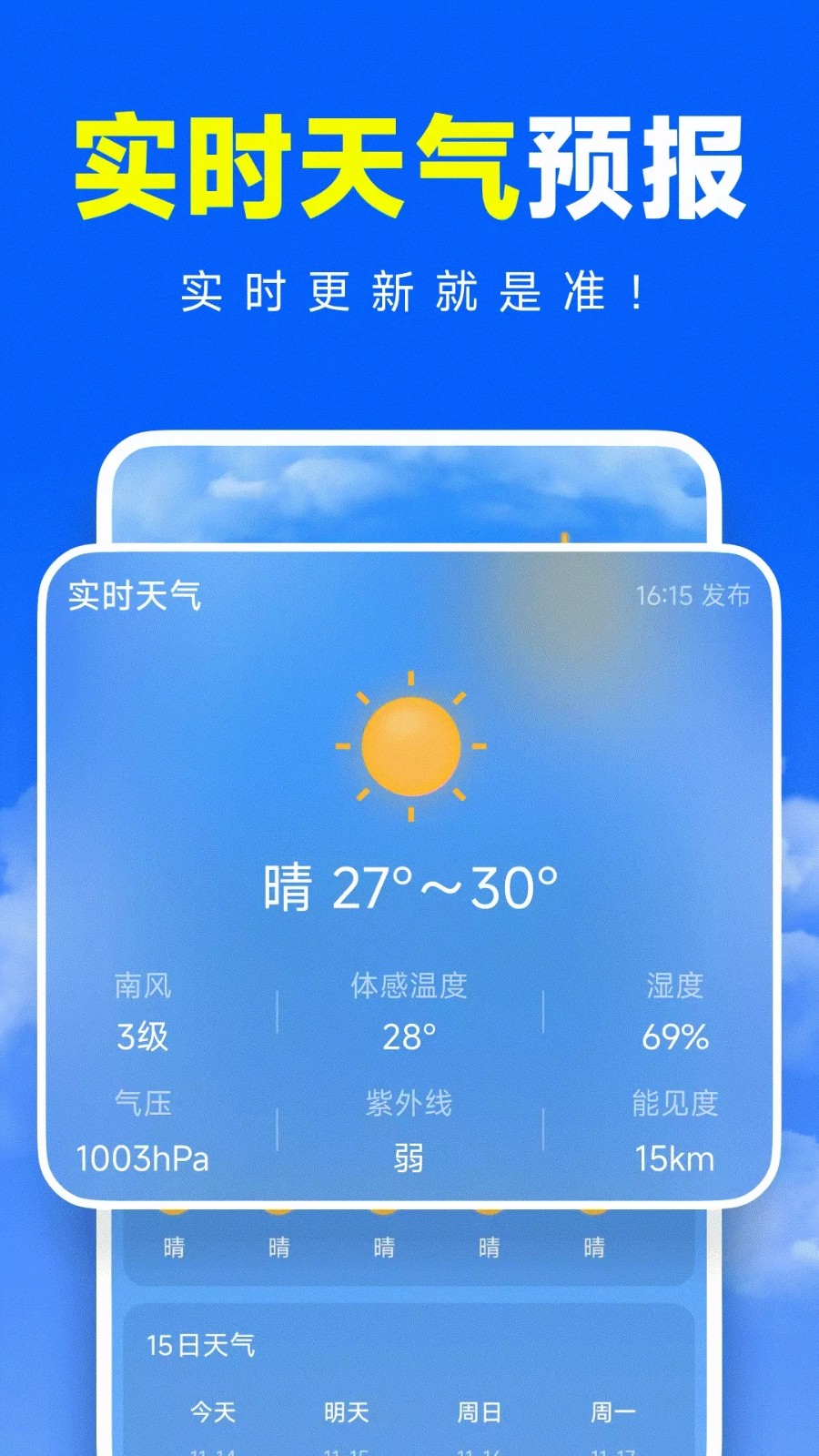Image resolution: width=819 pixels, height=1456 pixels.
Task: Expand the 能见度 visibility detail
Action: click(x=673, y=1131)
